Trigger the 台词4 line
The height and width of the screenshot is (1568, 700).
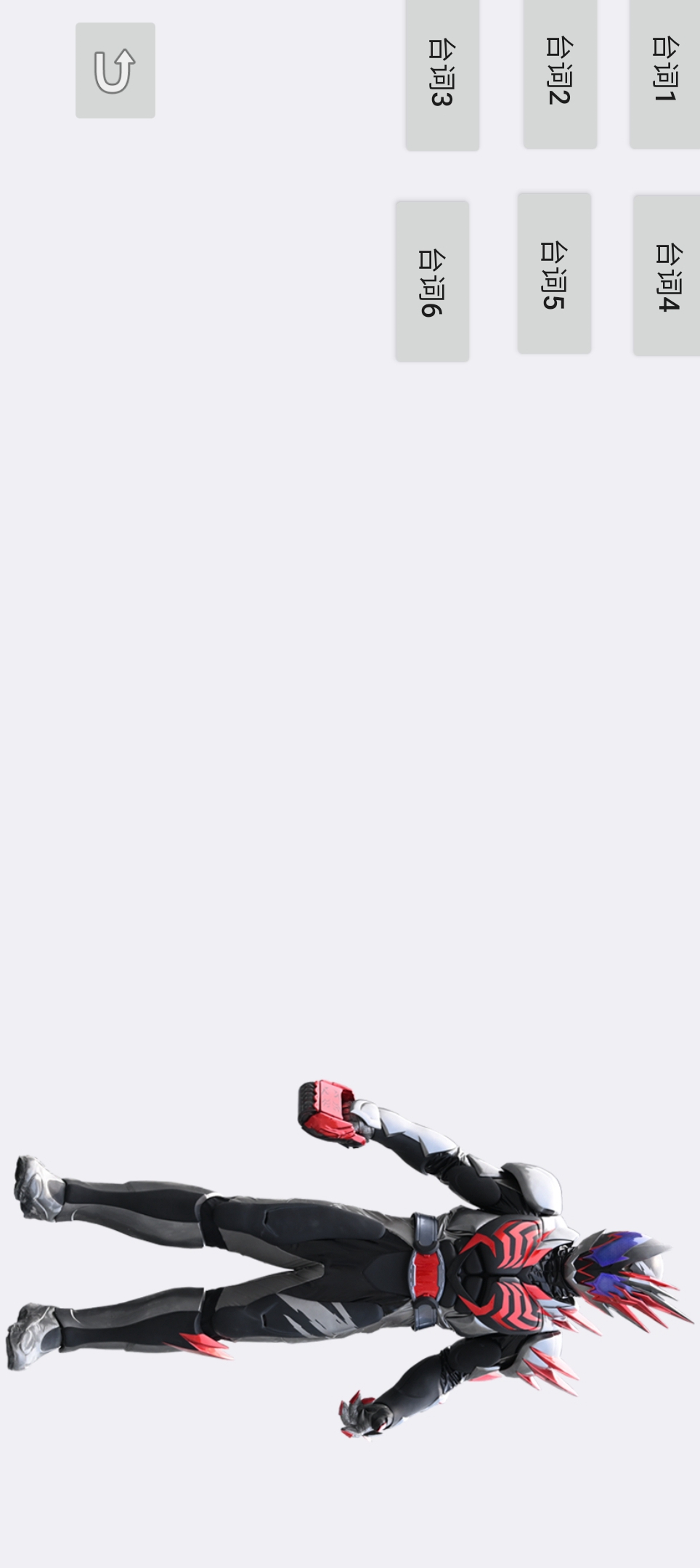pos(667,275)
